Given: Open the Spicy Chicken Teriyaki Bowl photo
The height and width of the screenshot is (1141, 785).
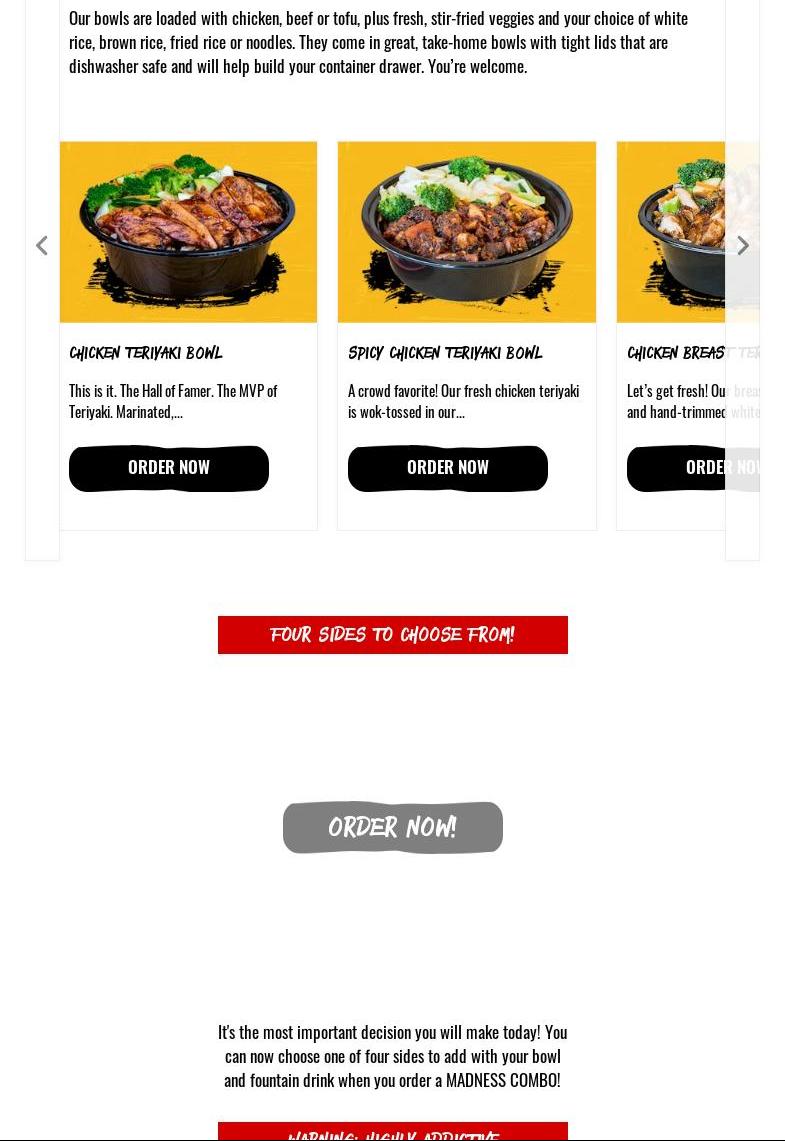Looking at the screenshot, I should click(467, 232).
